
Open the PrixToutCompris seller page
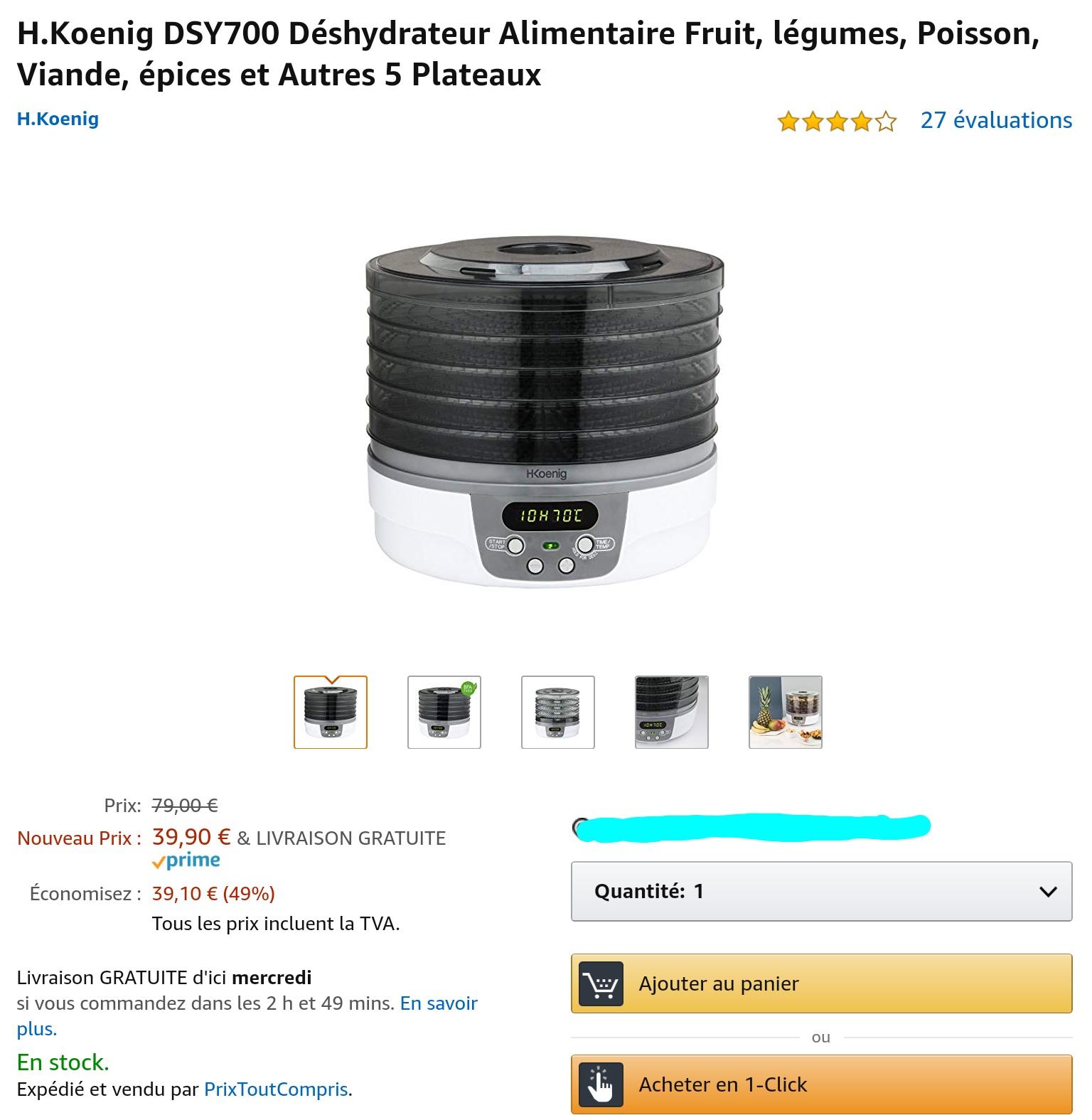tap(276, 1089)
